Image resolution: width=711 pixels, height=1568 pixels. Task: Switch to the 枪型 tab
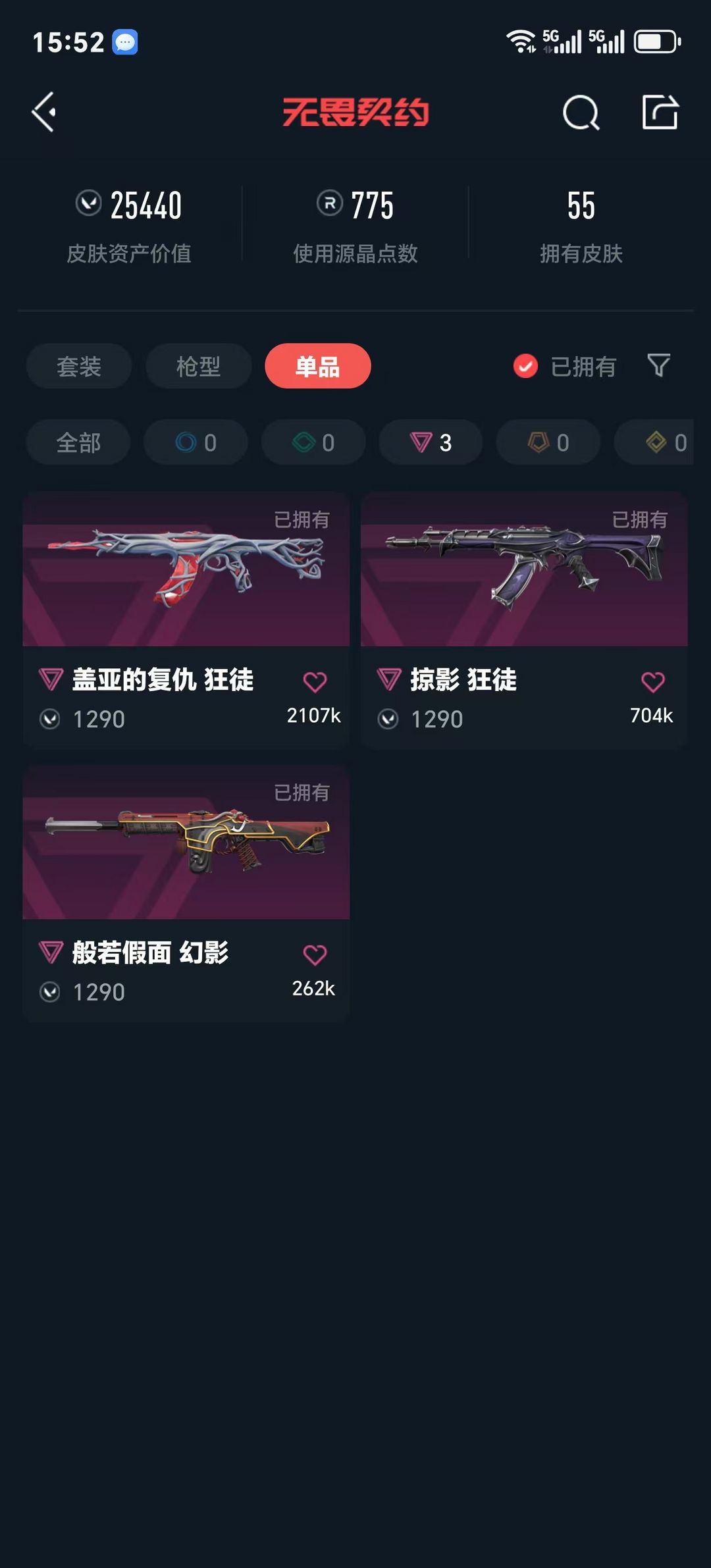point(198,366)
